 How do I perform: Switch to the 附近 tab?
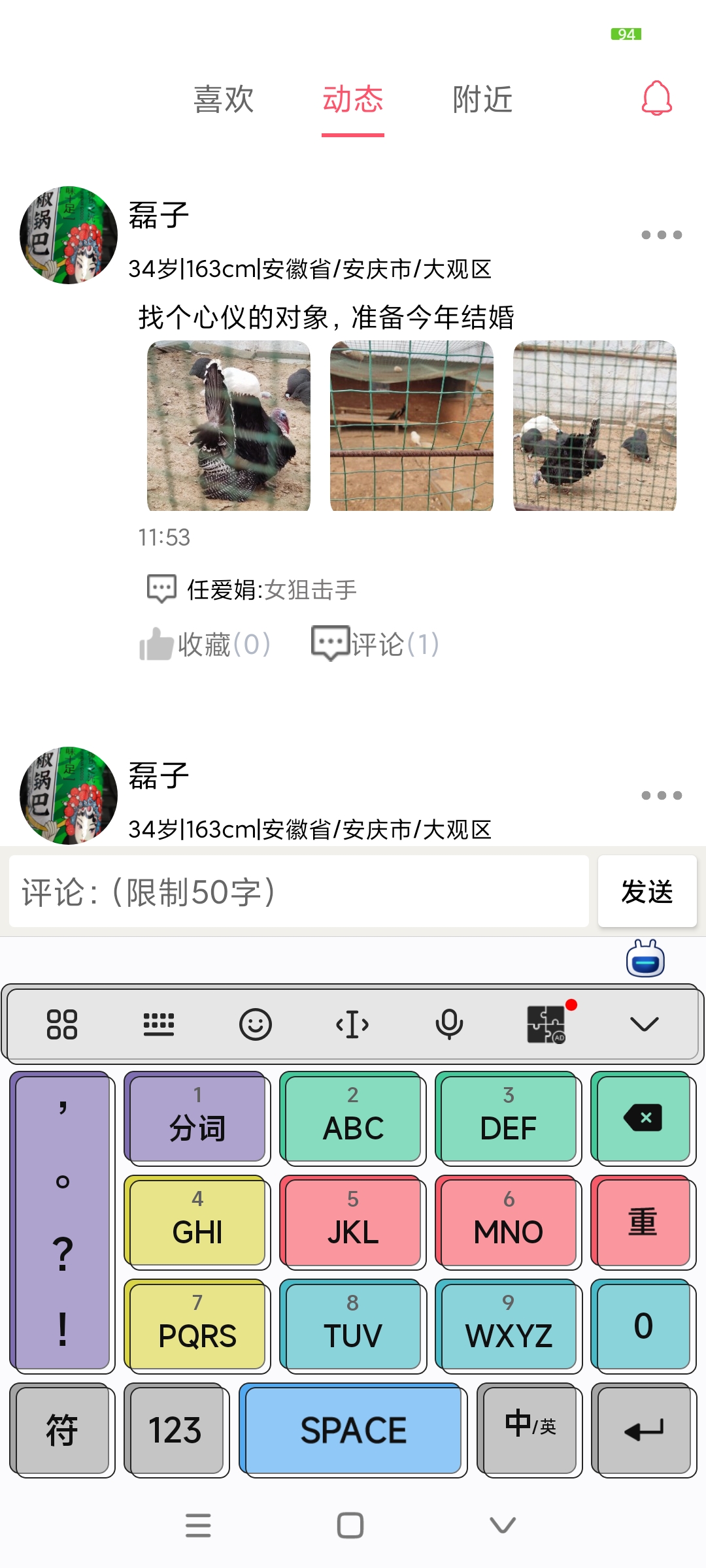coord(482,100)
